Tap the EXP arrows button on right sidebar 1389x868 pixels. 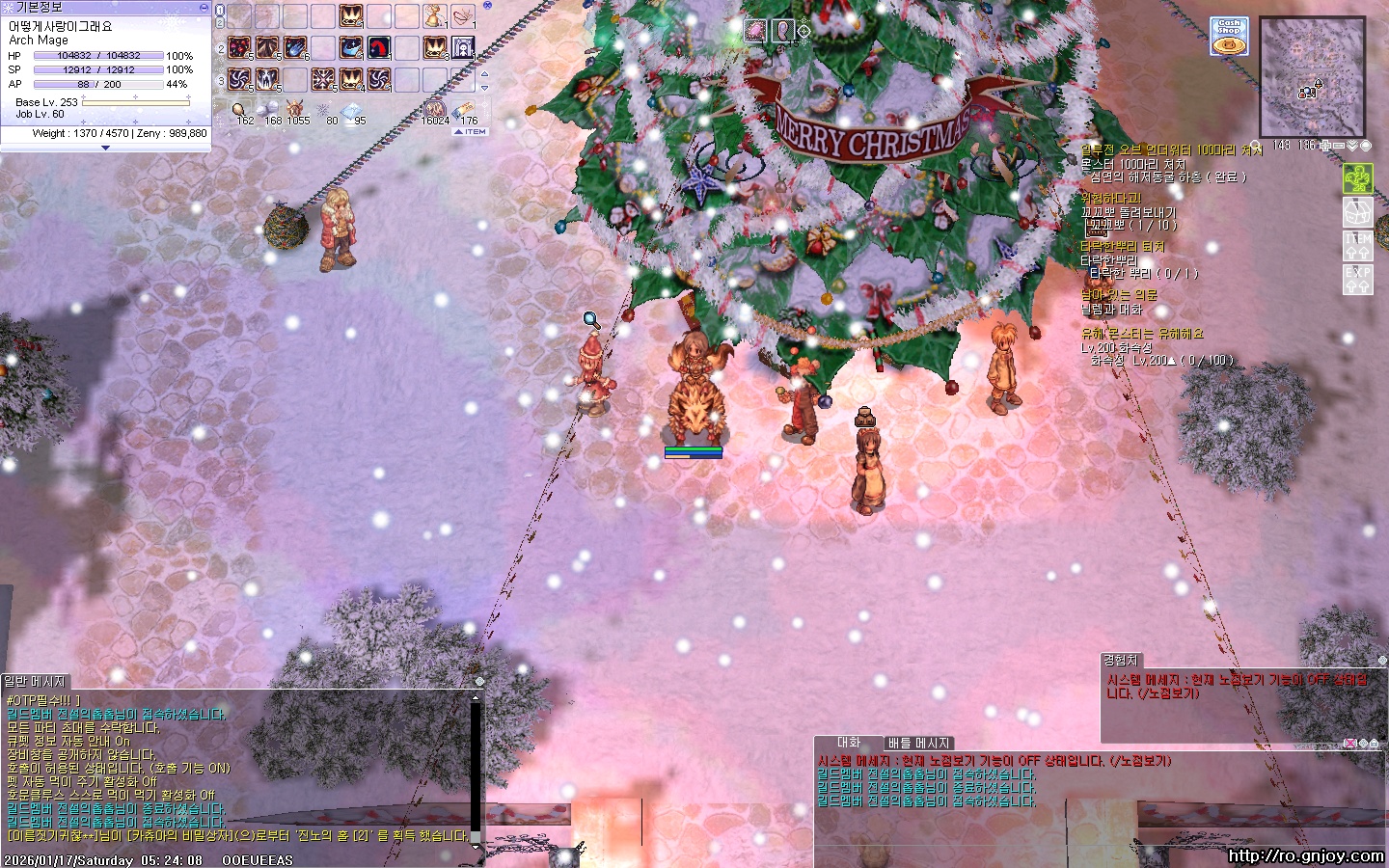tap(1357, 280)
